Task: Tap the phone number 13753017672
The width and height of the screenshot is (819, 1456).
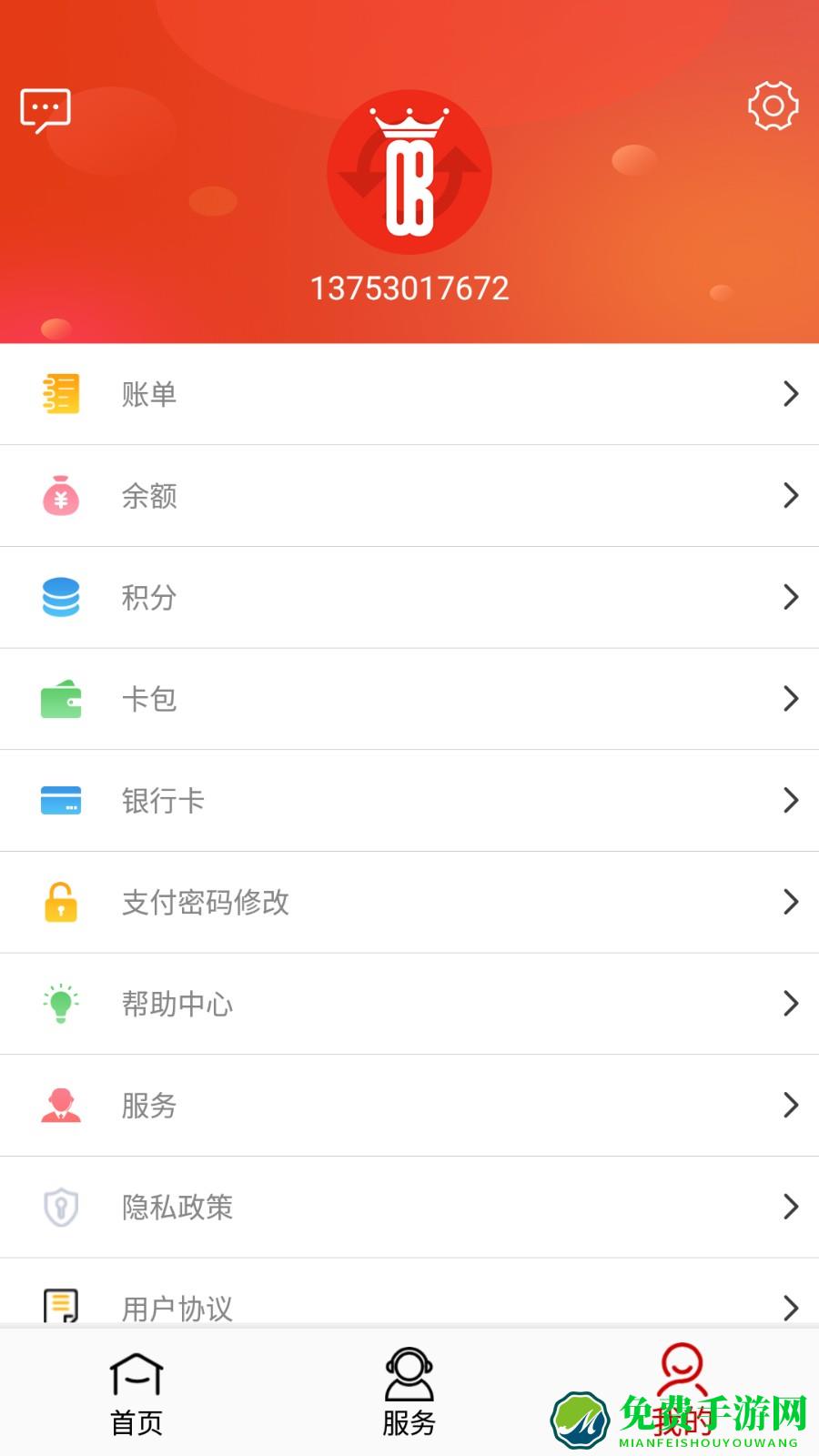Action: [409, 288]
